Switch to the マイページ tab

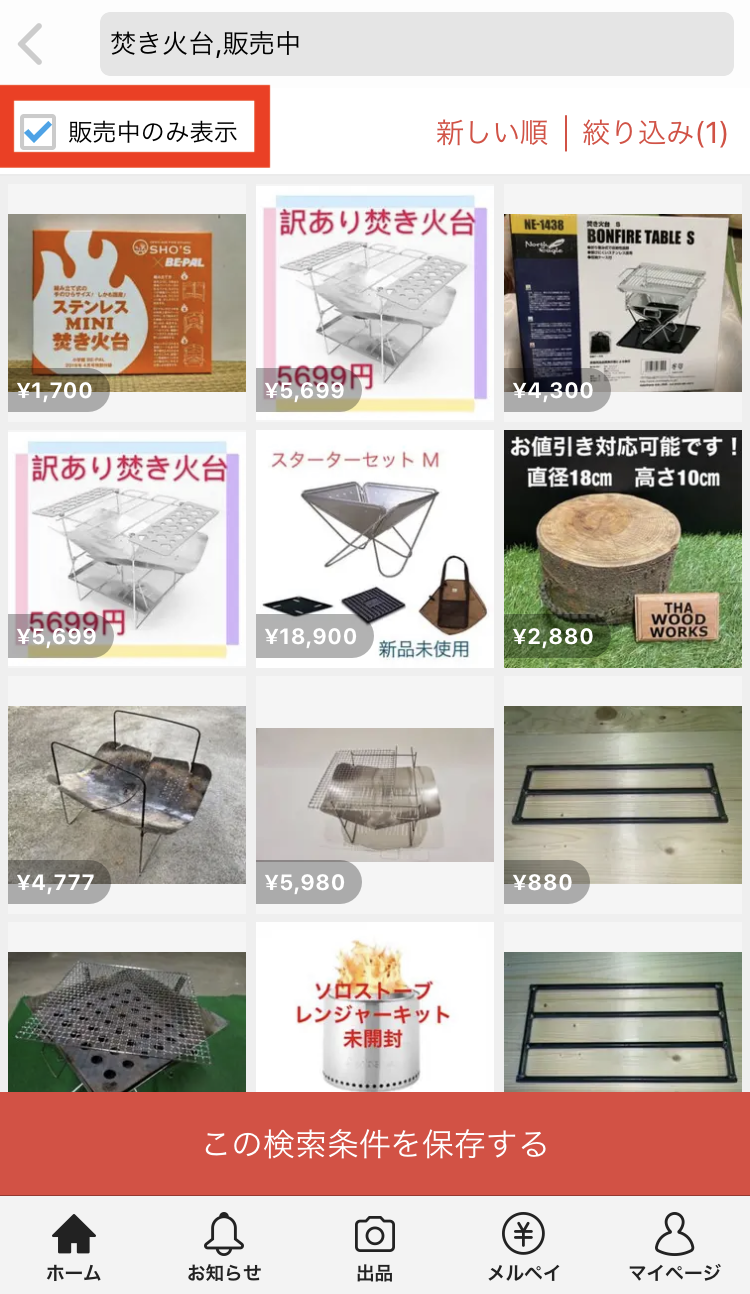pos(674,1246)
